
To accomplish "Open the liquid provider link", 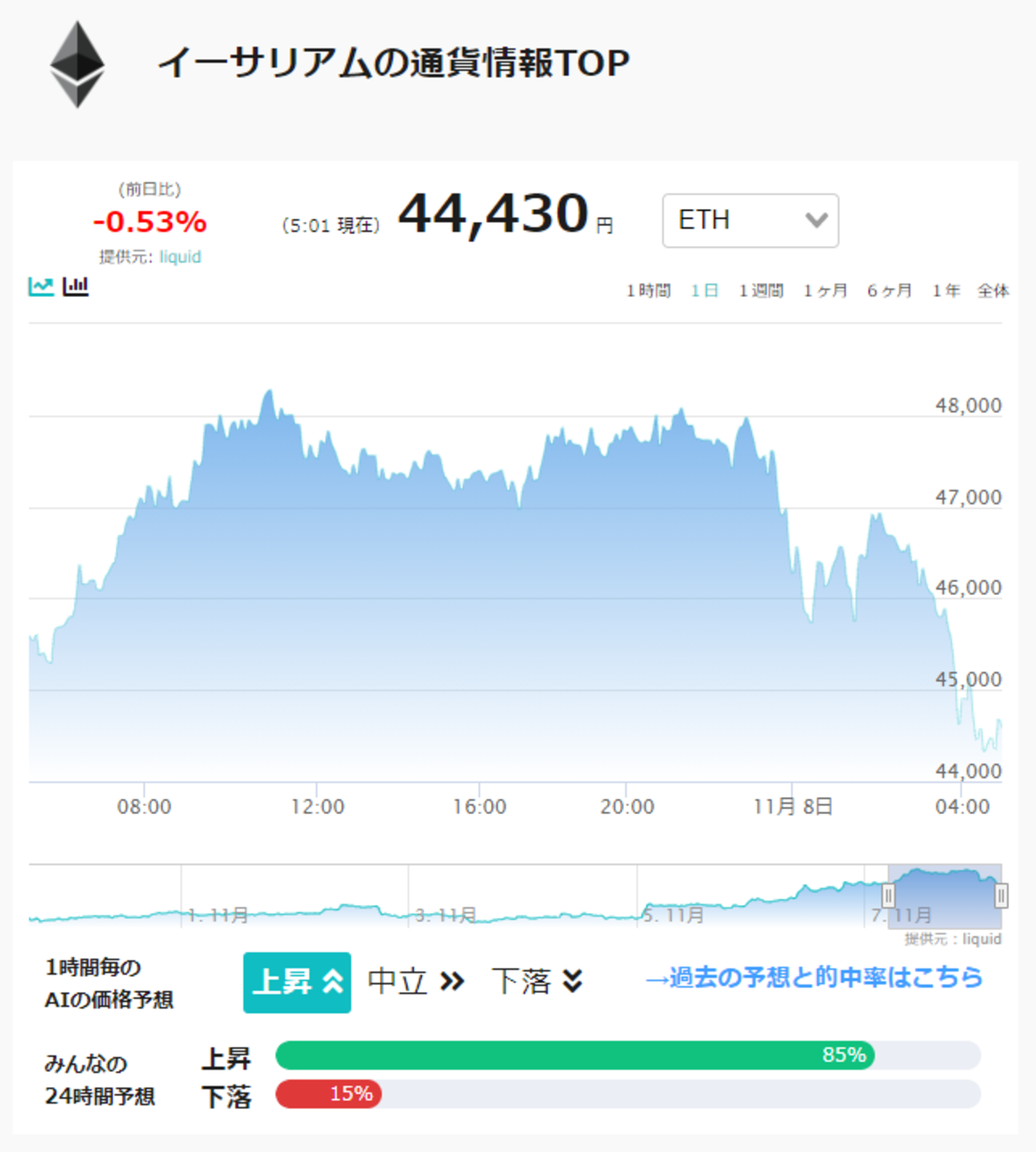I will 180,256.
